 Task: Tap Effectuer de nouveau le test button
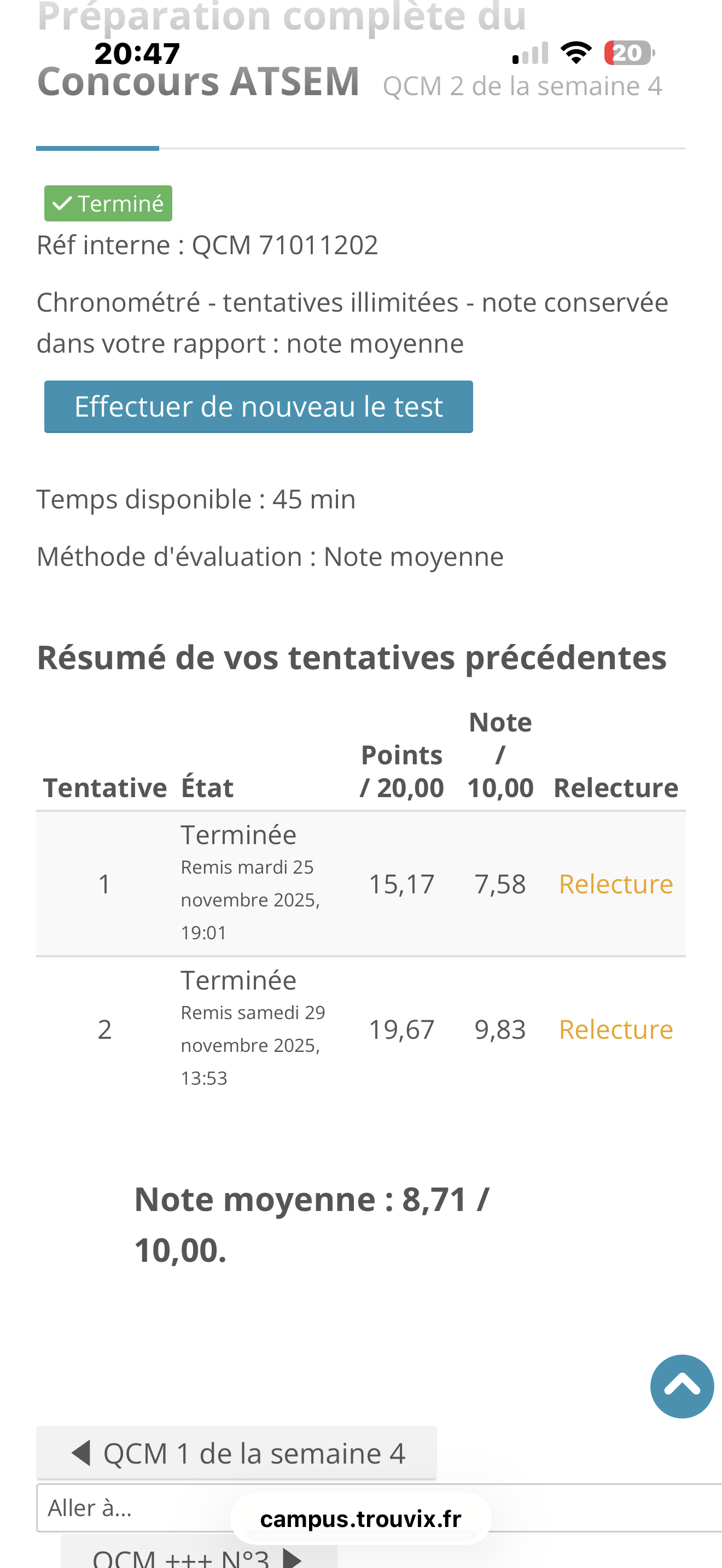(258, 407)
